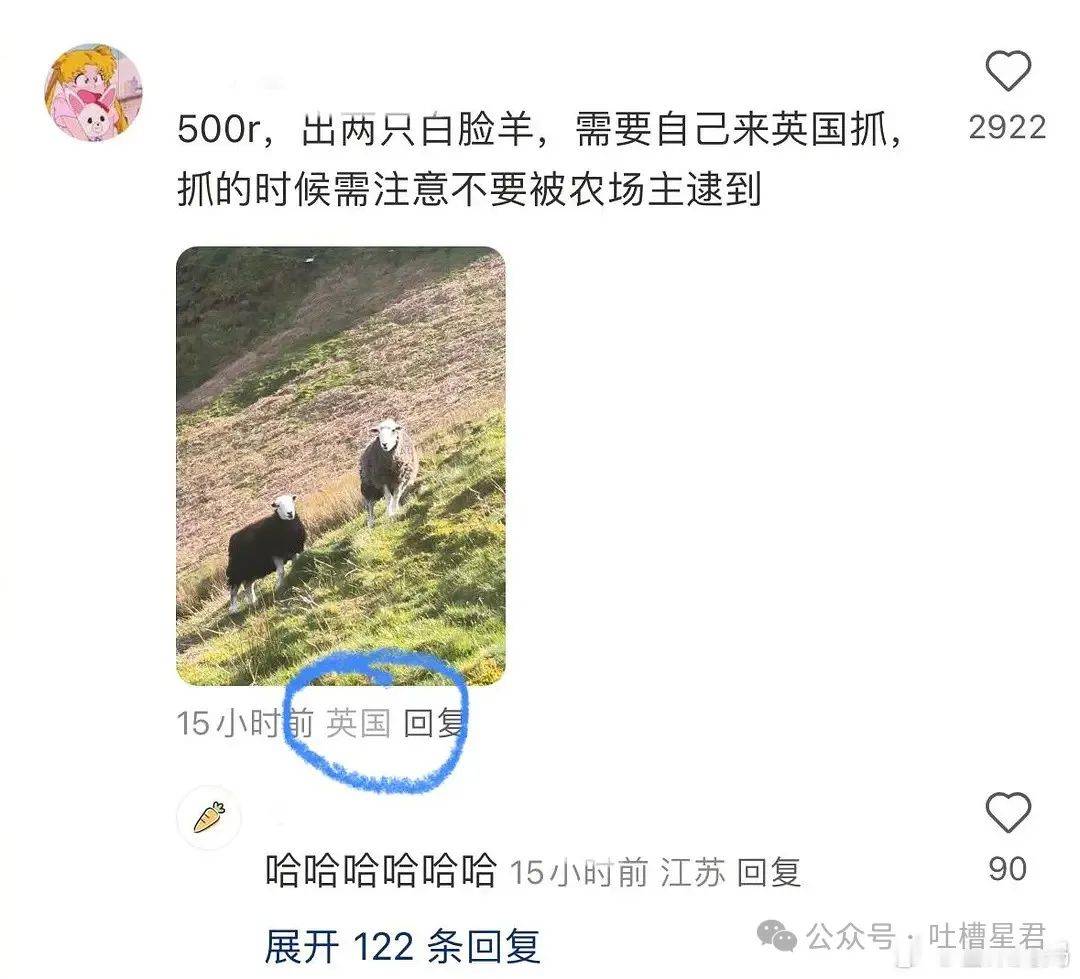Tap 回复 next to the 江苏 reply
This screenshot has width=1080, height=979.
(x=769, y=873)
